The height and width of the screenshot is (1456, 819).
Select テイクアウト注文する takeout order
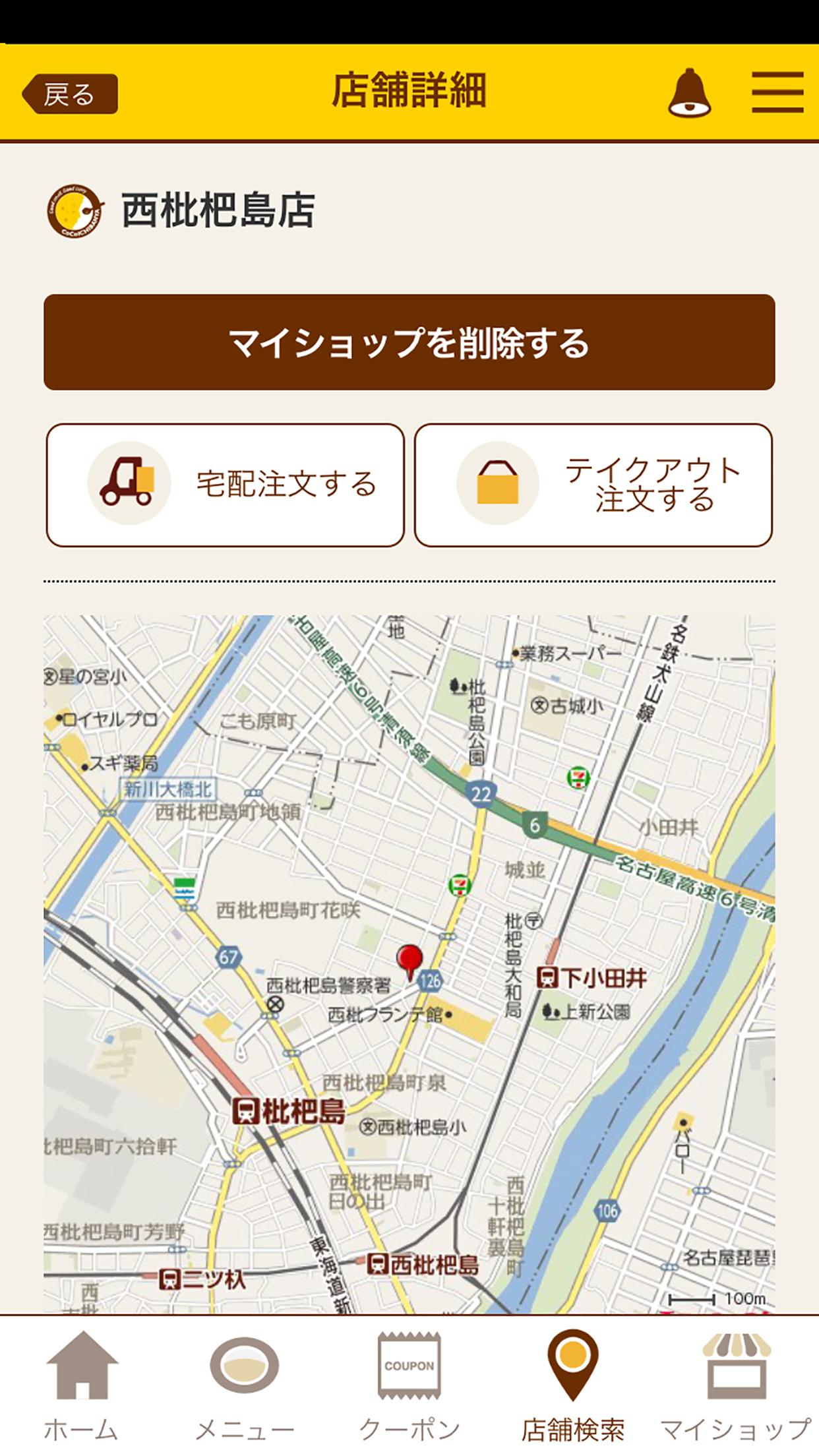coord(593,485)
